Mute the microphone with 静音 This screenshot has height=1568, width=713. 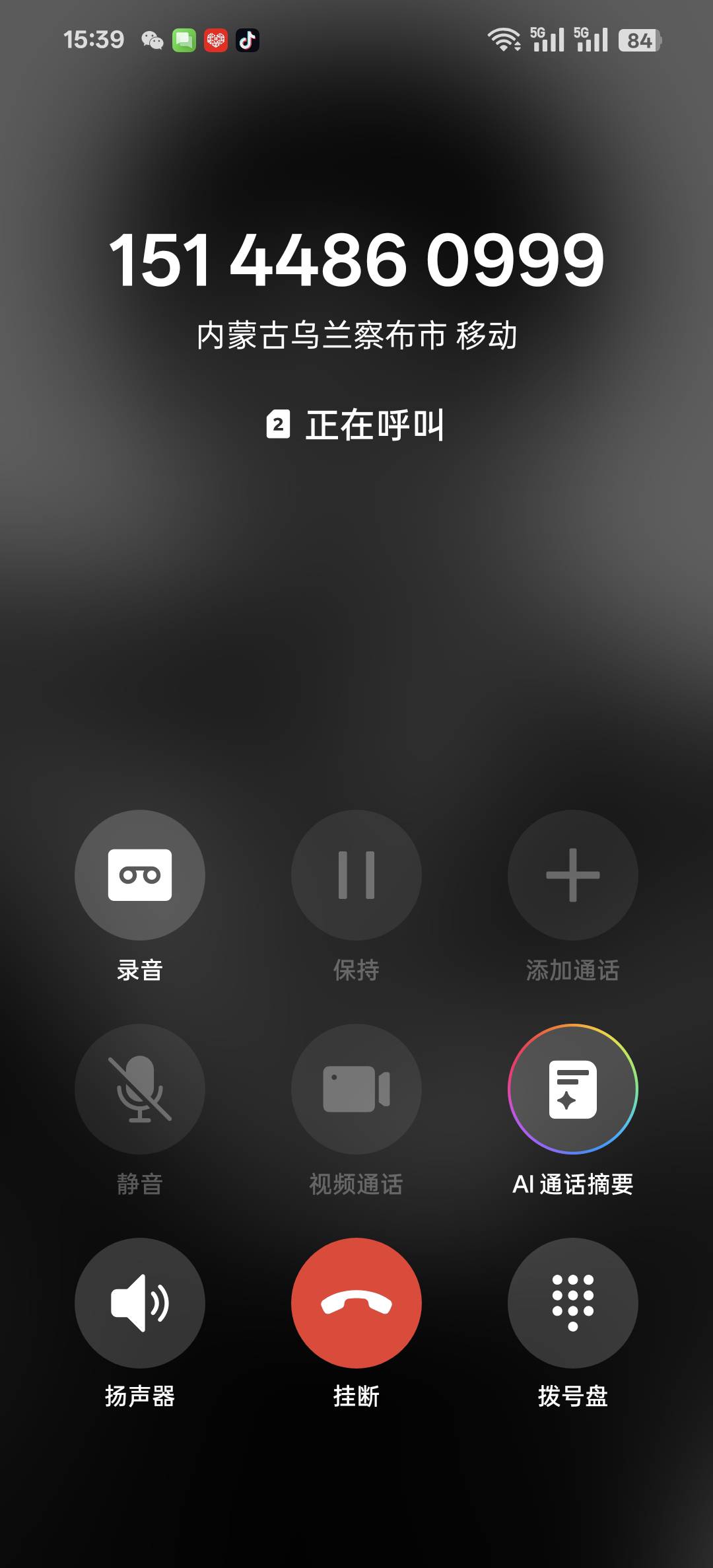click(x=140, y=1089)
